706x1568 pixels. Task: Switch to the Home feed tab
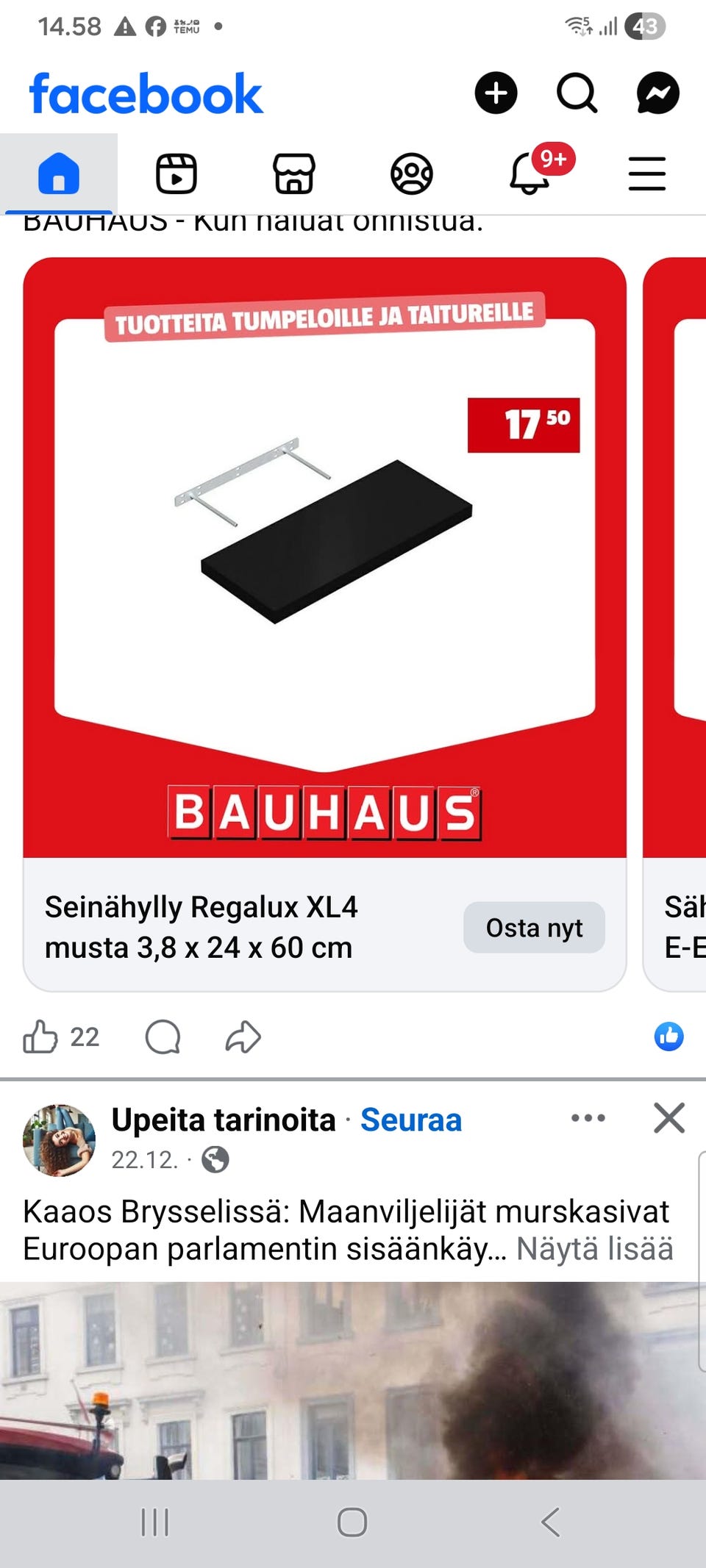[x=60, y=173]
